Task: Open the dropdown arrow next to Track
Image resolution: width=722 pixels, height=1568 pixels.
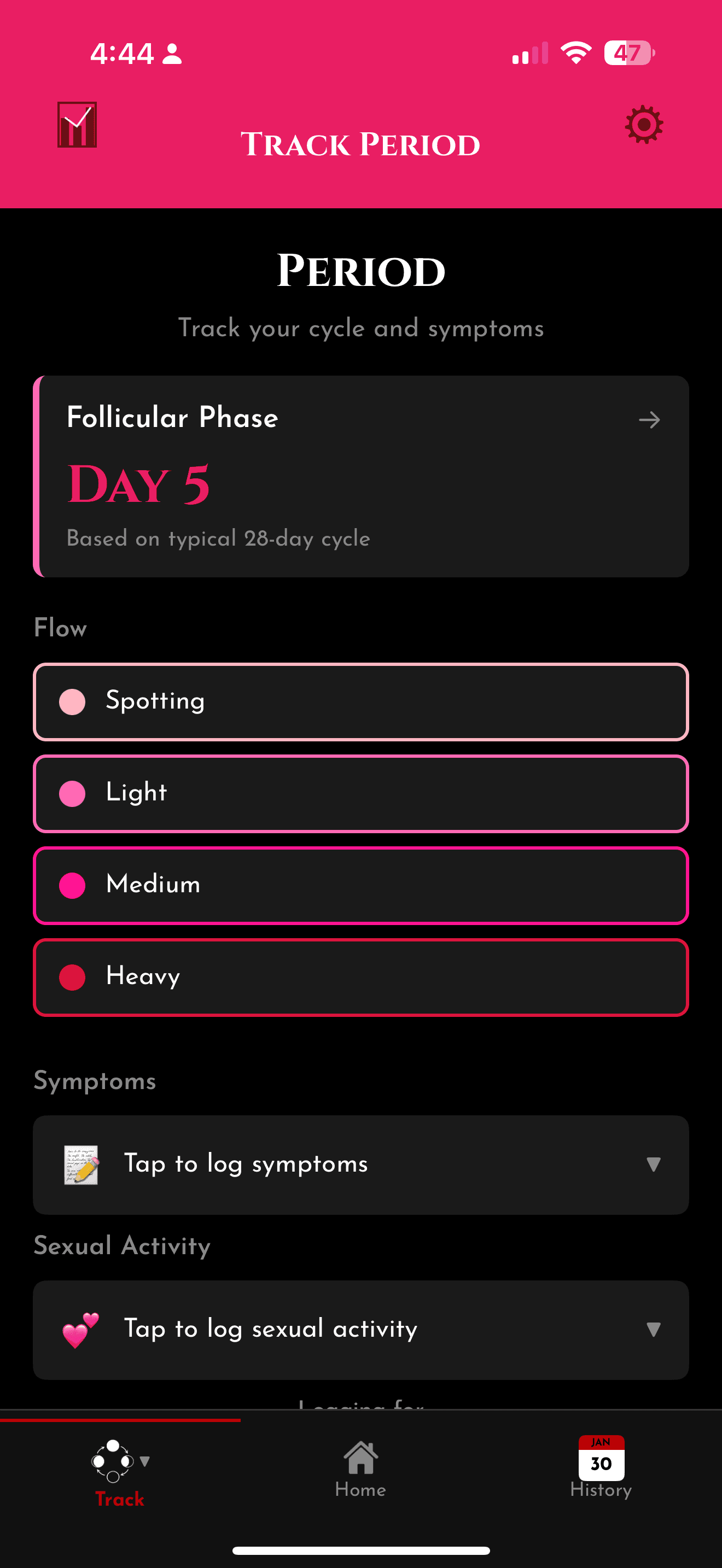Action: tap(145, 1461)
